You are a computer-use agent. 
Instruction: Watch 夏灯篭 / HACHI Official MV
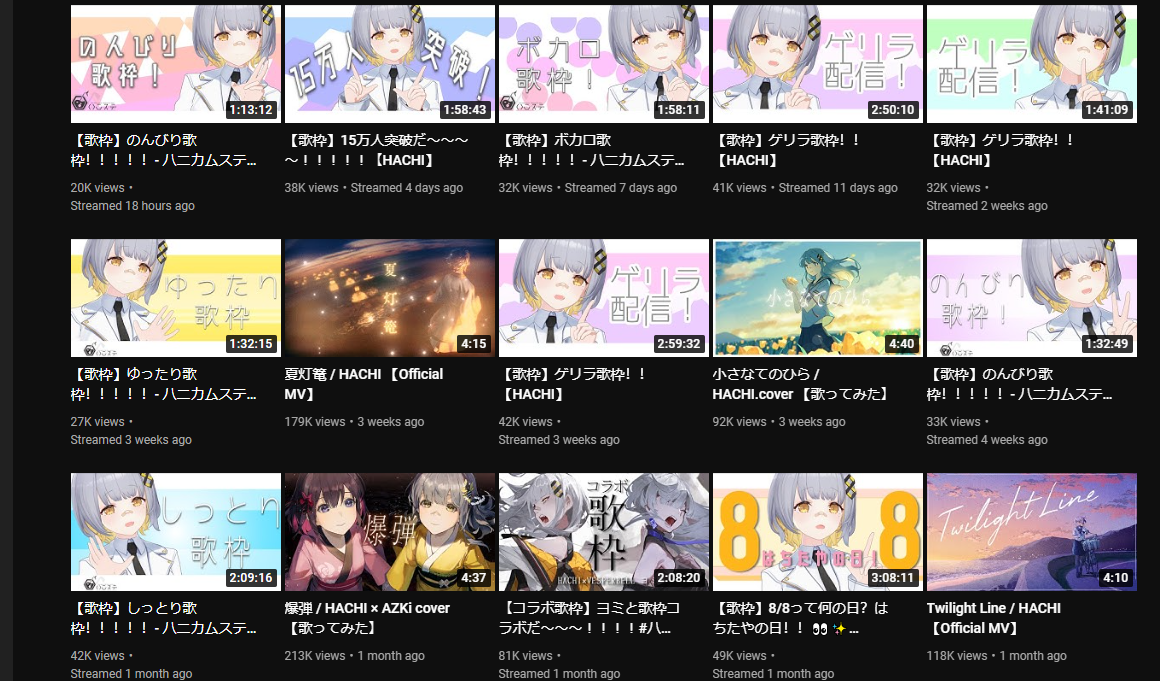click(389, 298)
